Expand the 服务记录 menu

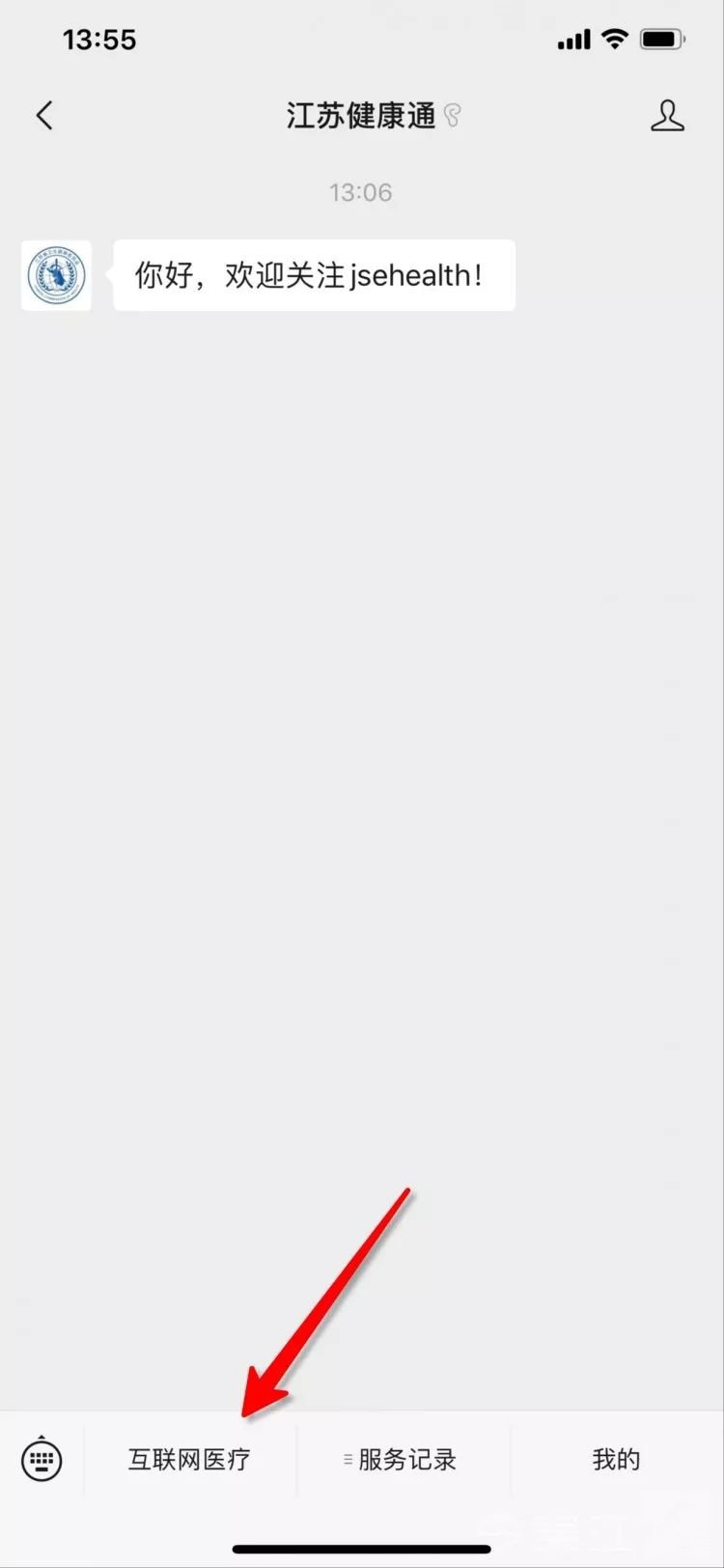pyautogui.click(x=402, y=1459)
